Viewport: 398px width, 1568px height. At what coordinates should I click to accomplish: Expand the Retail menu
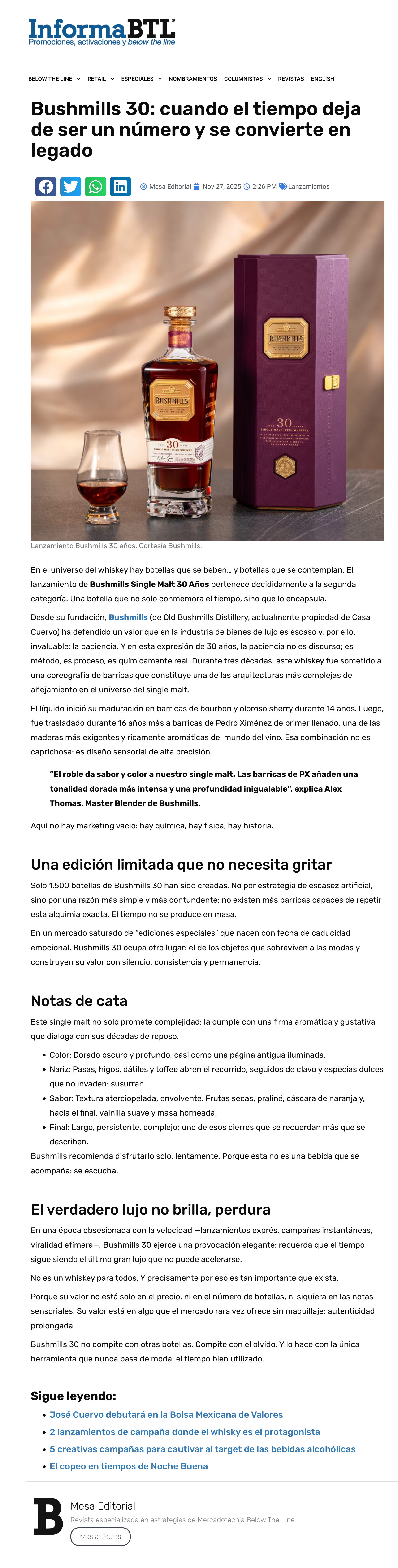[100, 79]
